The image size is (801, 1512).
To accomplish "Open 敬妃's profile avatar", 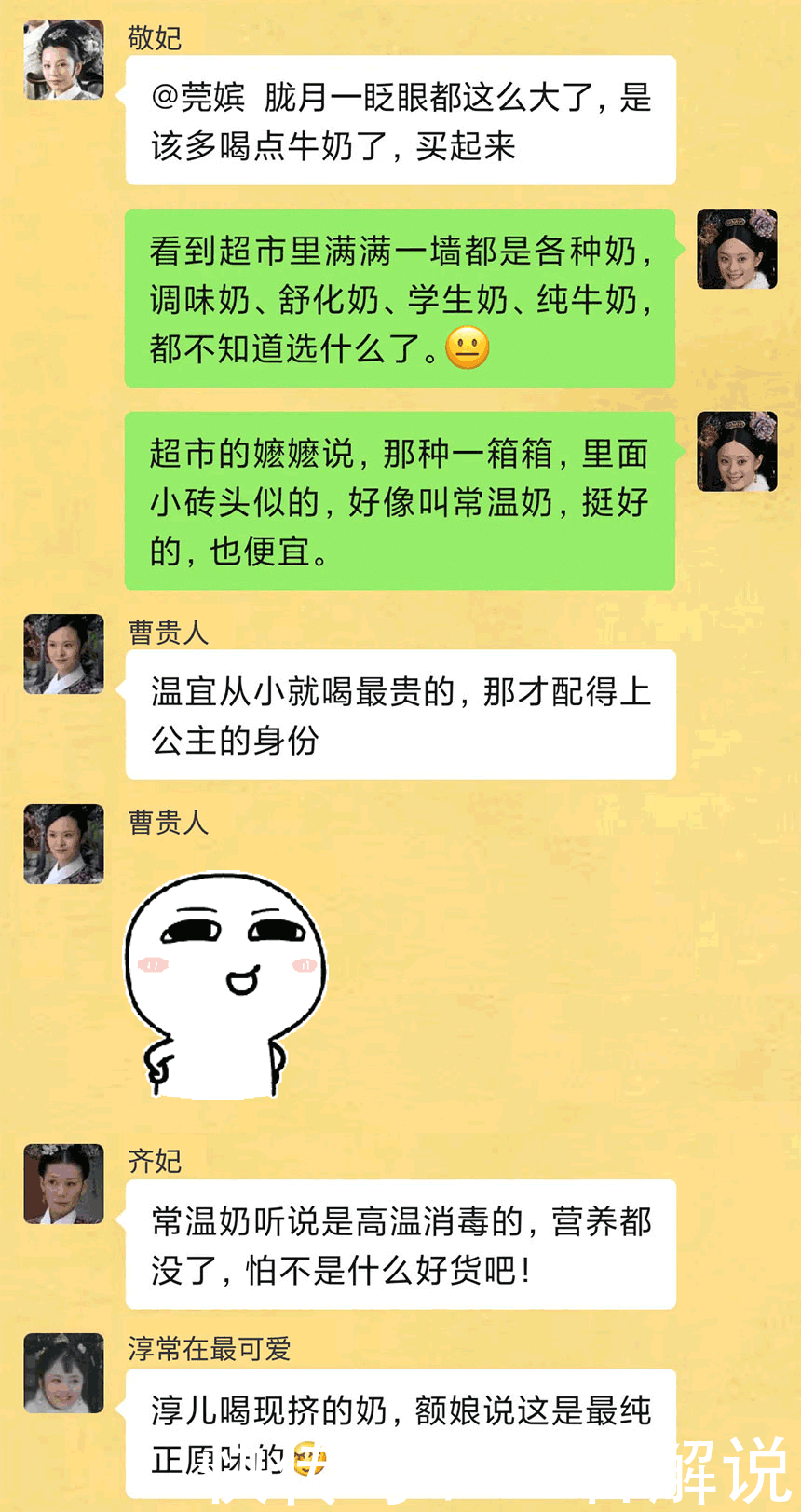I will (x=63, y=59).
